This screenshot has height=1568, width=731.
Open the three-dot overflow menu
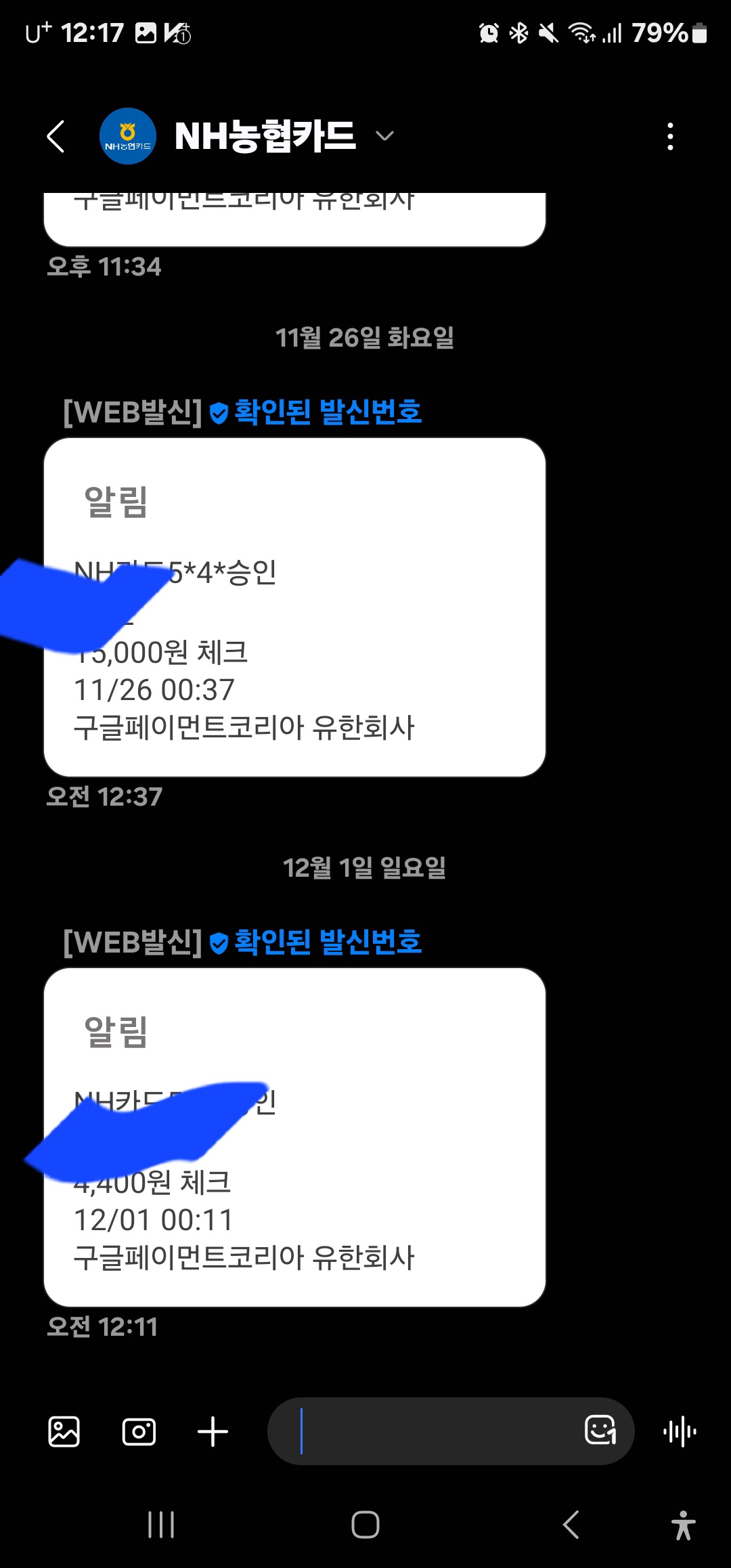(x=670, y=137)
